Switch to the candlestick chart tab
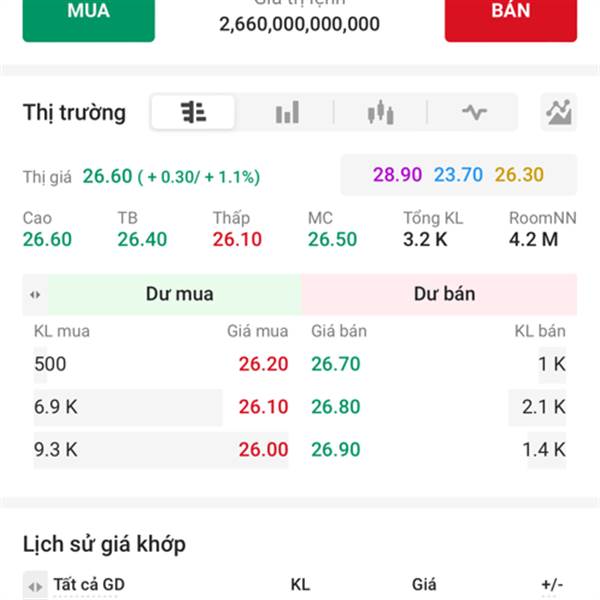Image resolution: width=600 pixels, height=600 pixels. coord(380,112)
